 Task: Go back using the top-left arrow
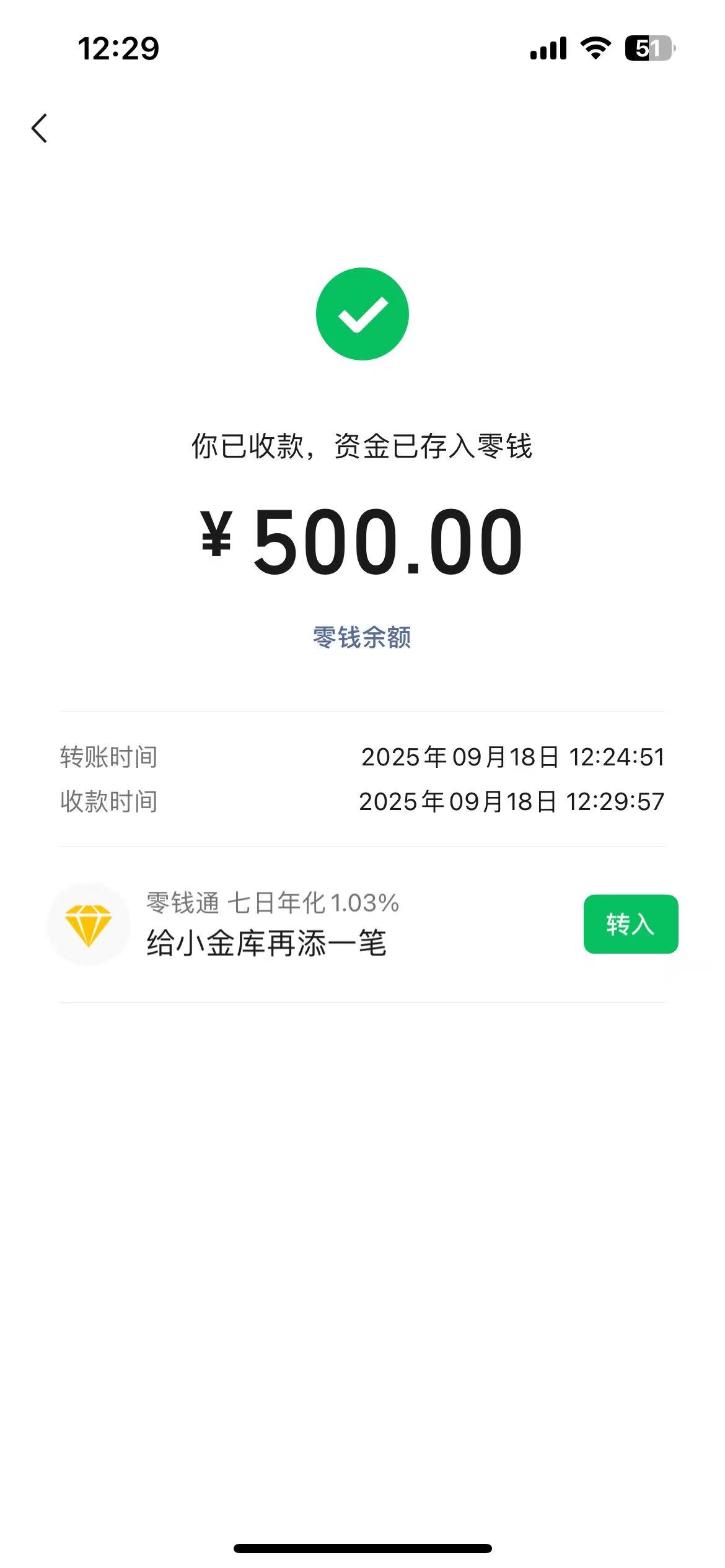pos(40,128)
